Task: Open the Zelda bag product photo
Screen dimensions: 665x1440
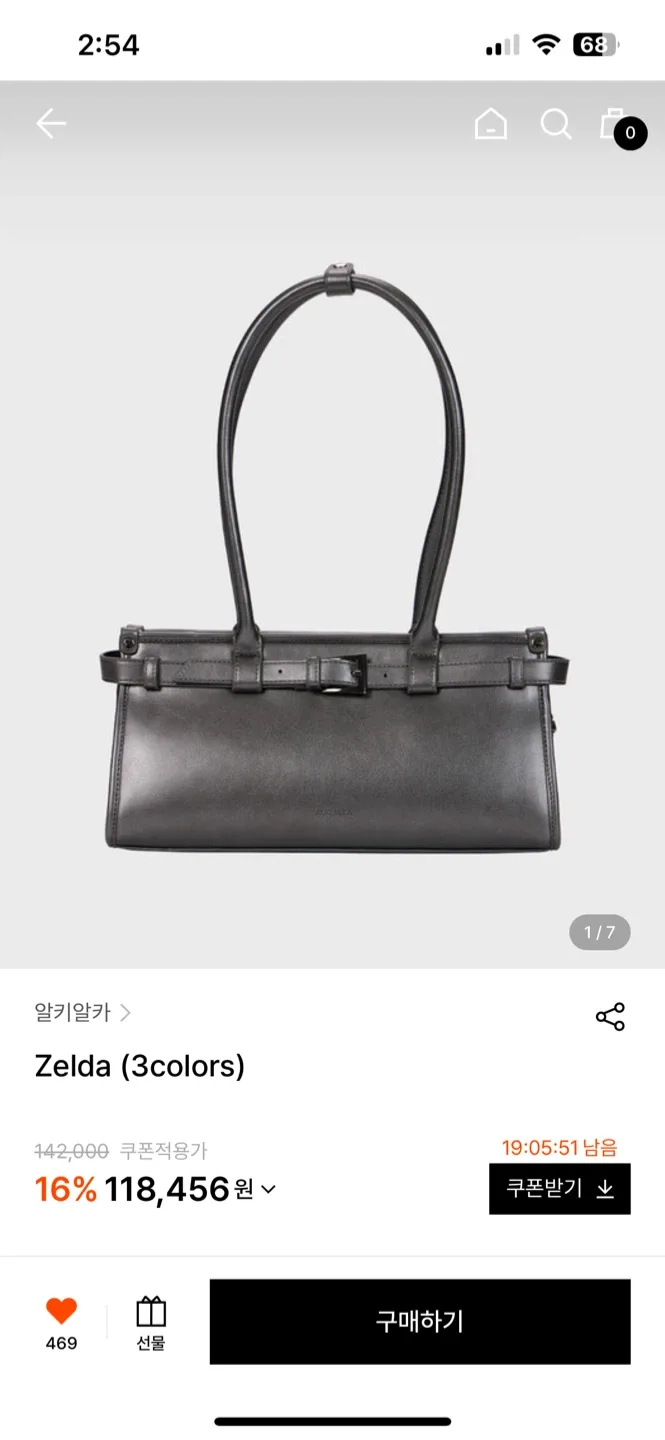Action: pyautogui.click(x=334, y=560)
